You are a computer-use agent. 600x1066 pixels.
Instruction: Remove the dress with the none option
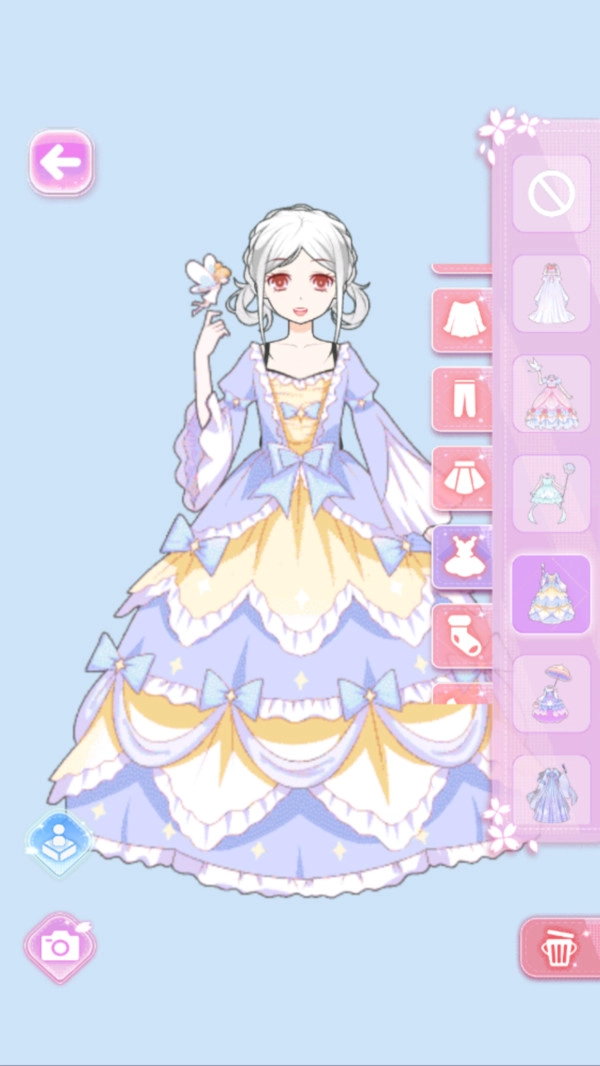pos(551,194)
